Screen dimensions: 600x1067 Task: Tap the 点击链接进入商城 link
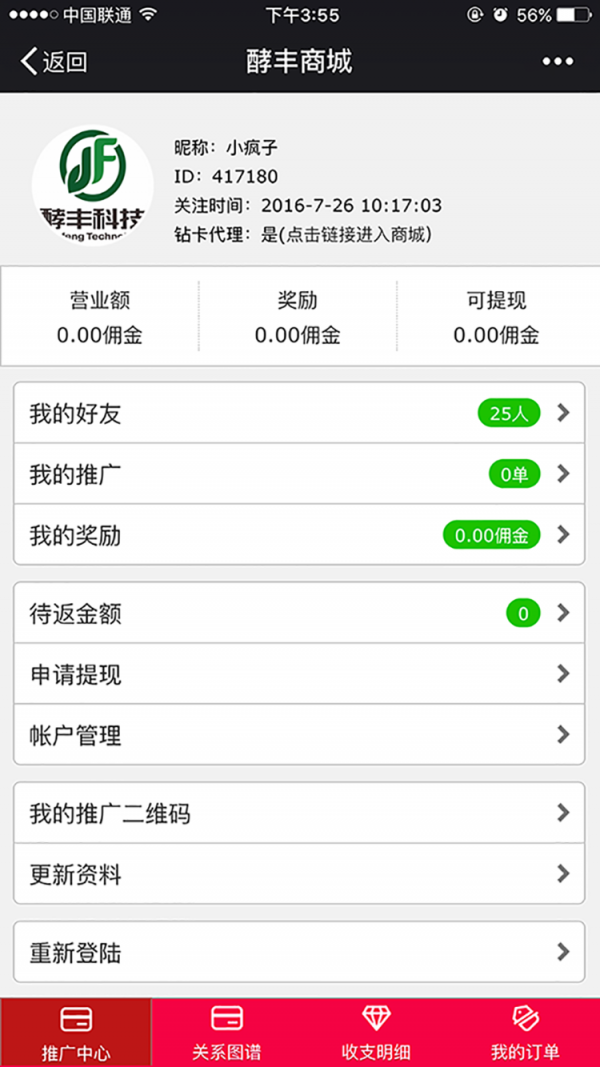(357, 235)
